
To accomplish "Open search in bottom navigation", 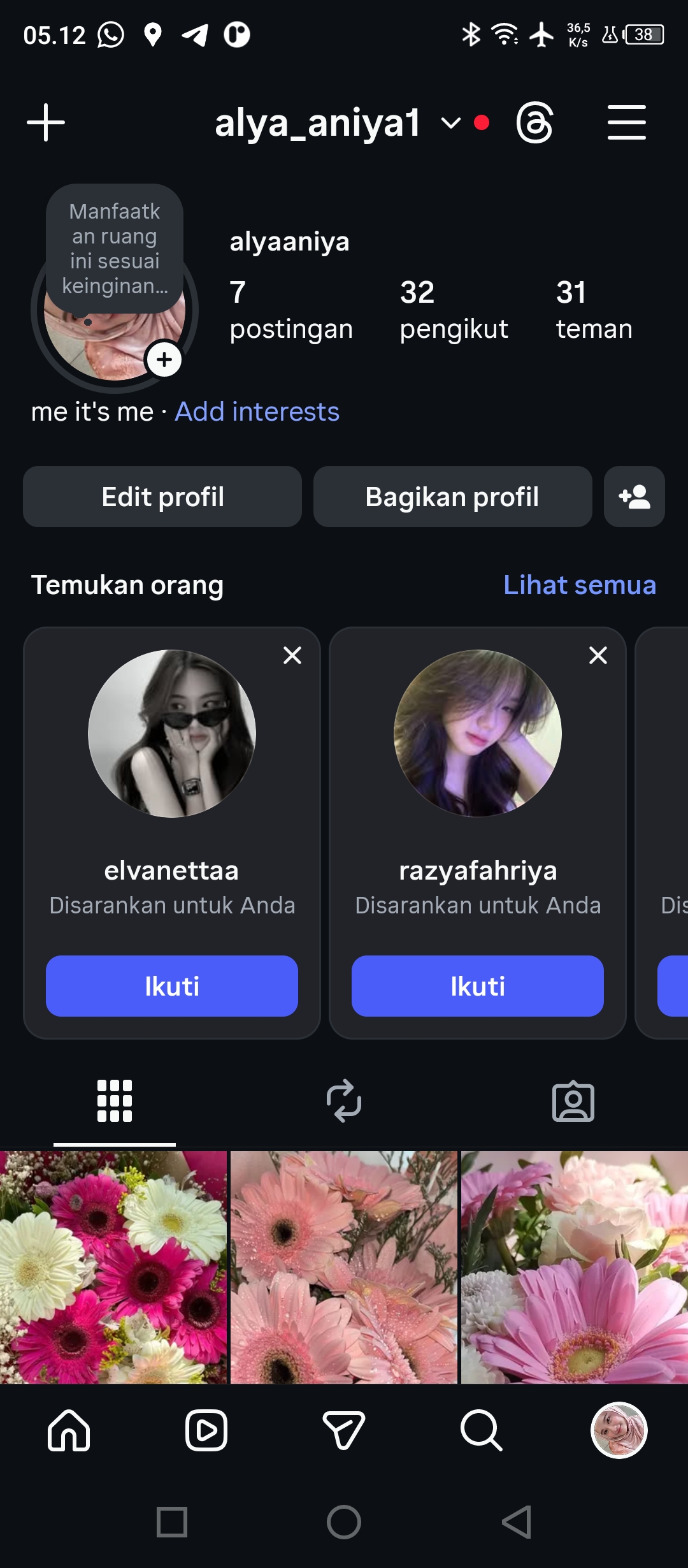I will pyautogui.click(x=481, y=1430).
